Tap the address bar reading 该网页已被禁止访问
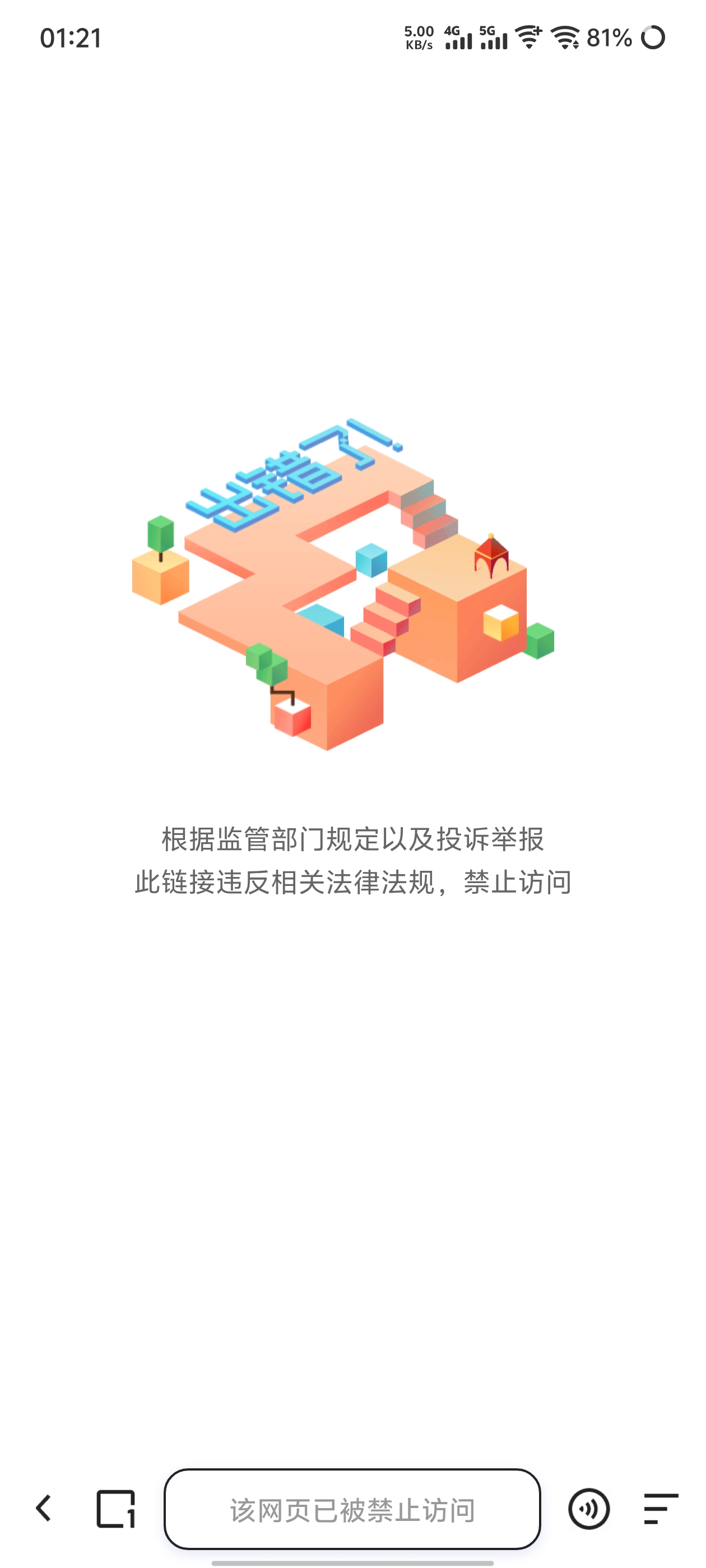Viewport: 706px width, 1568px height. (352, 1509)
